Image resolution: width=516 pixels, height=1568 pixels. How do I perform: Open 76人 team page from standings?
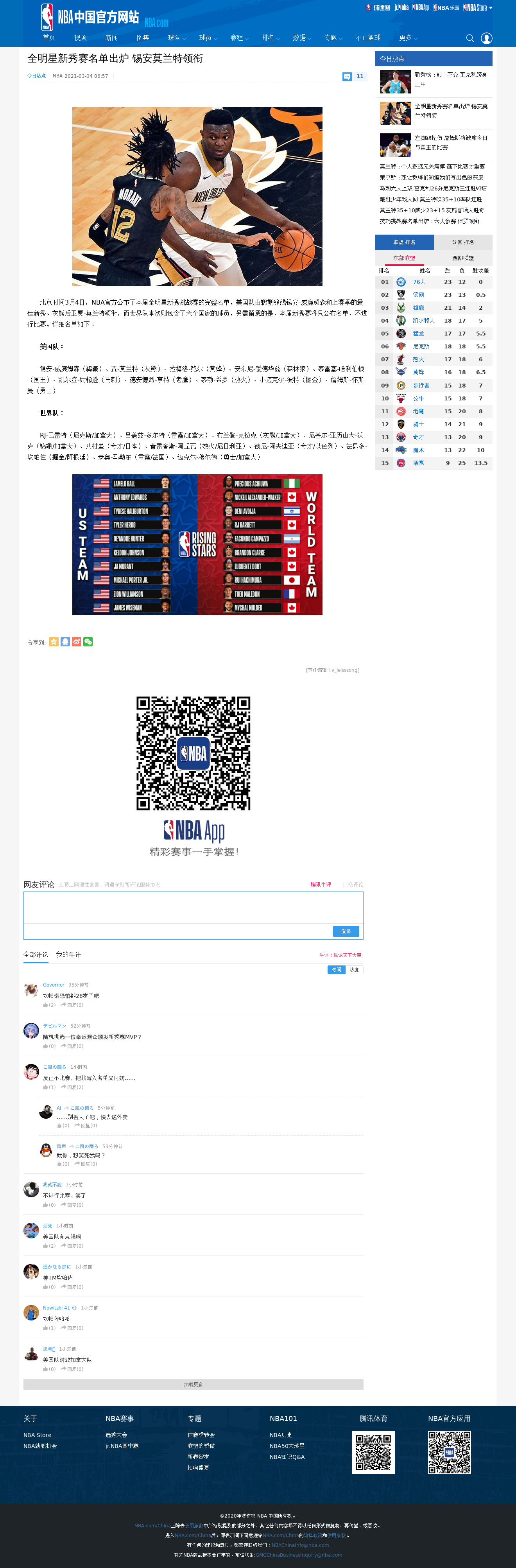[x=419, y=282]
